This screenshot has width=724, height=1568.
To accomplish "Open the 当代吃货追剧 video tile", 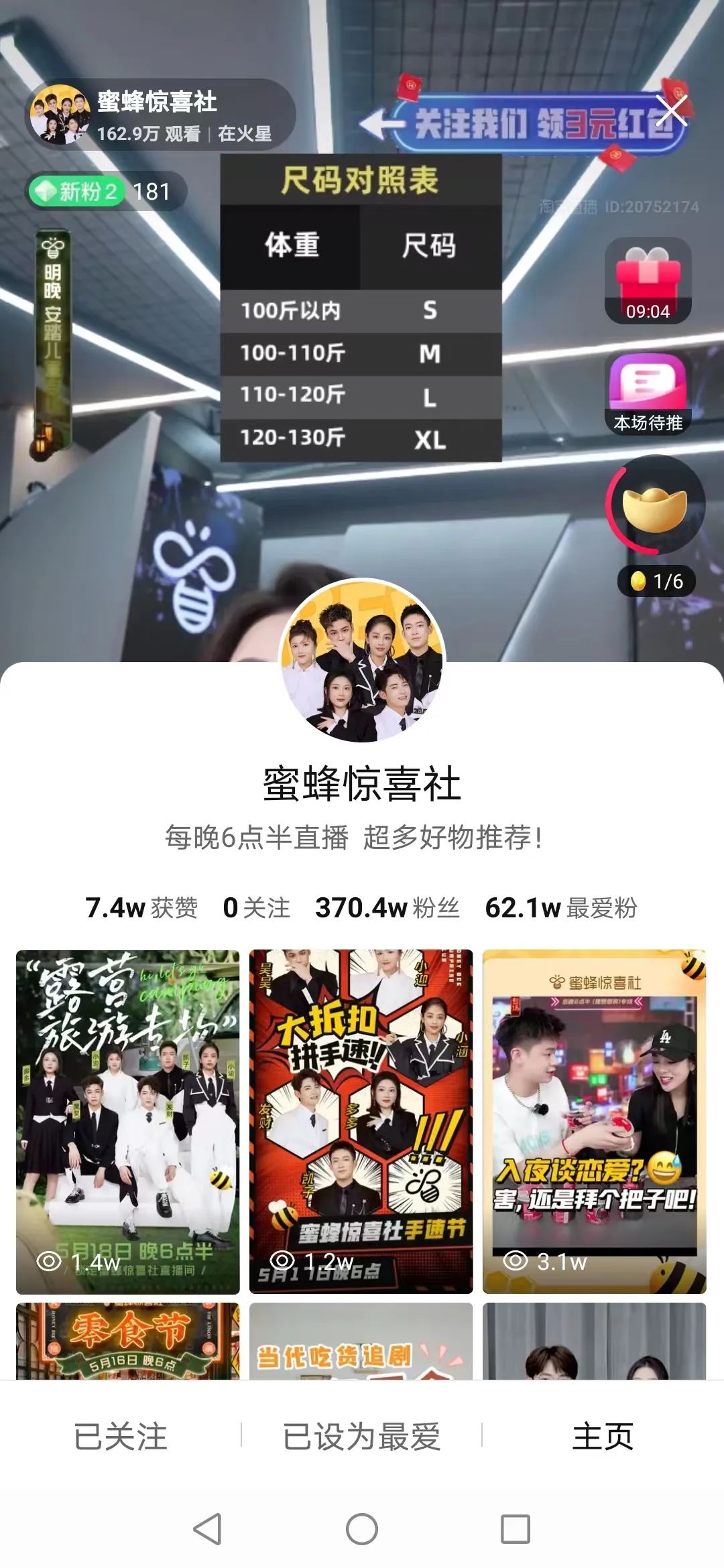I will (x=361, y=1340).
